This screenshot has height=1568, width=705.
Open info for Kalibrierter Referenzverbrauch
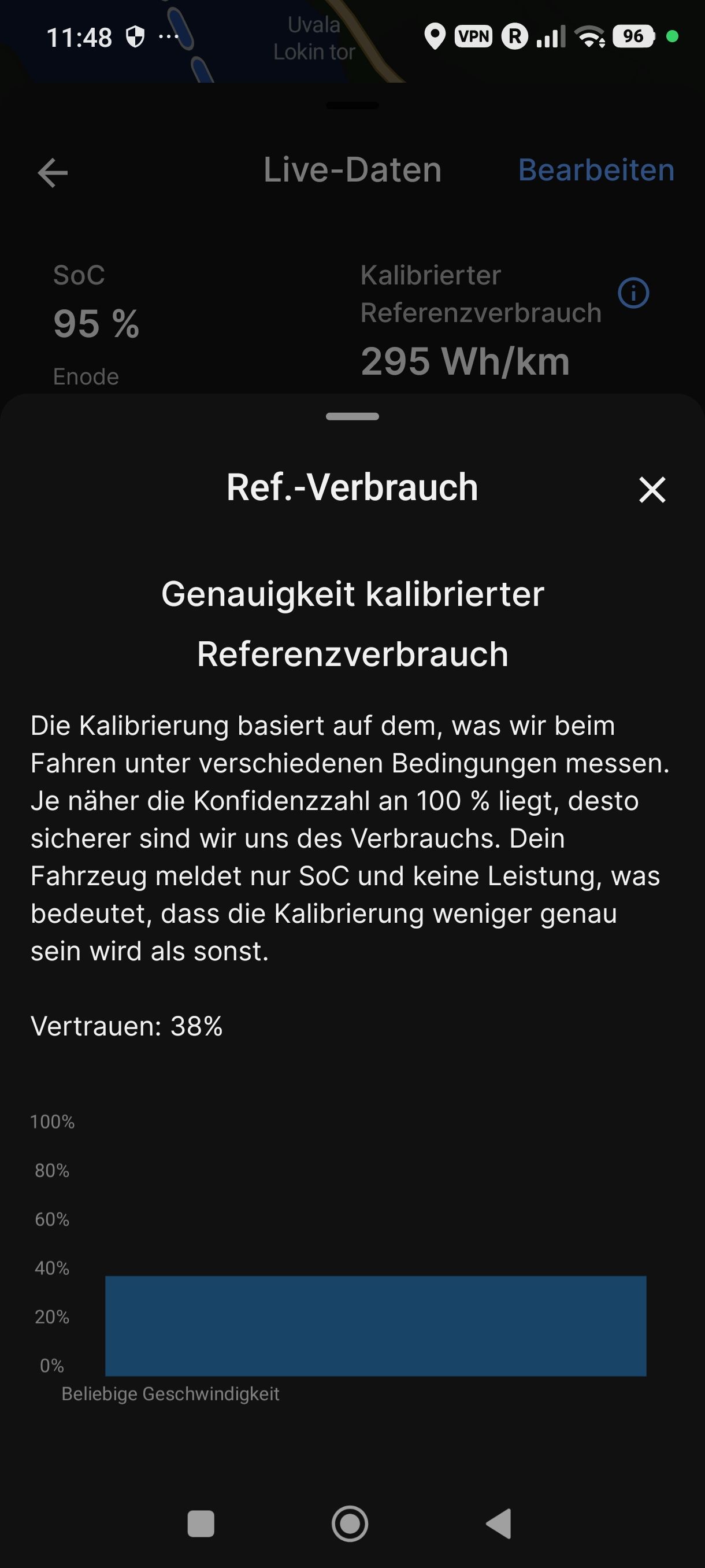point(633,293)
